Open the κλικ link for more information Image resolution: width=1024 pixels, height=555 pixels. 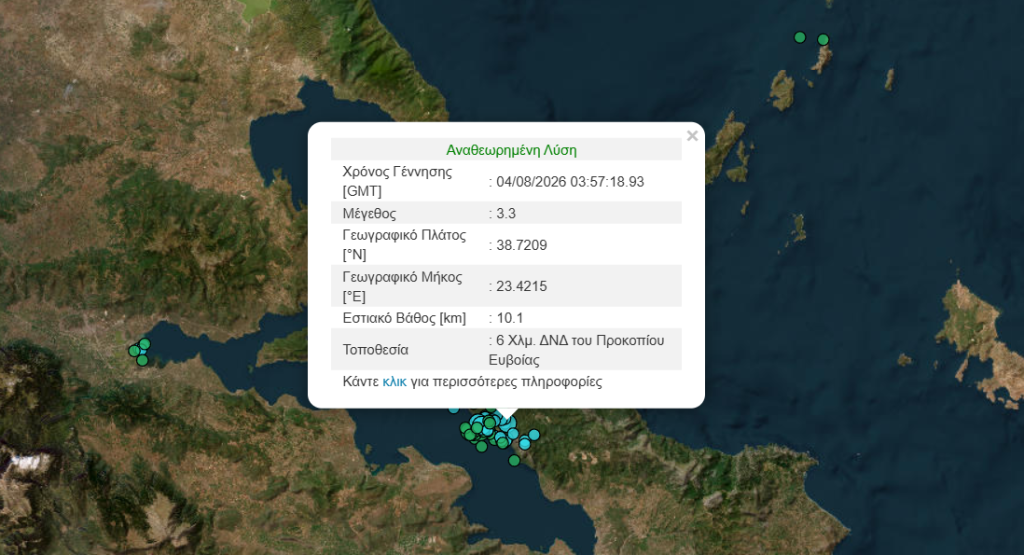(394, 382)
